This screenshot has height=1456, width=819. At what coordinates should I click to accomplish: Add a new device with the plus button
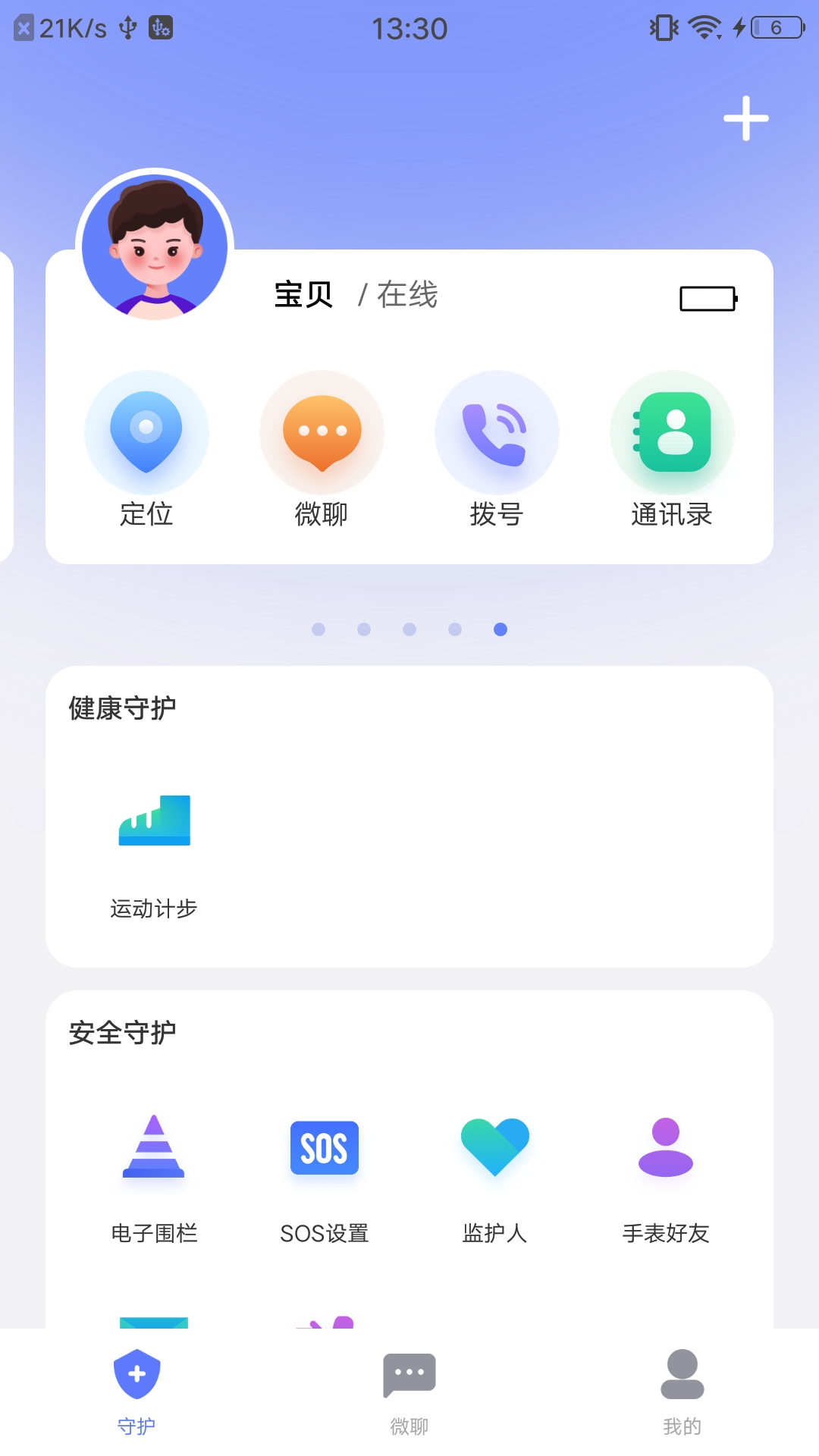745,118
